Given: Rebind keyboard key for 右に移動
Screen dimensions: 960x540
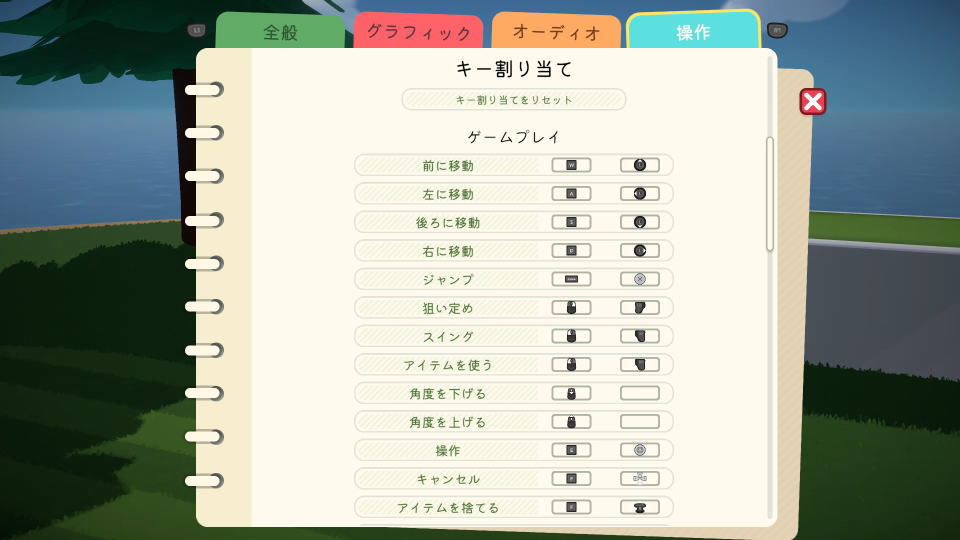Looking at the screenshot, I should coord(571,251).
